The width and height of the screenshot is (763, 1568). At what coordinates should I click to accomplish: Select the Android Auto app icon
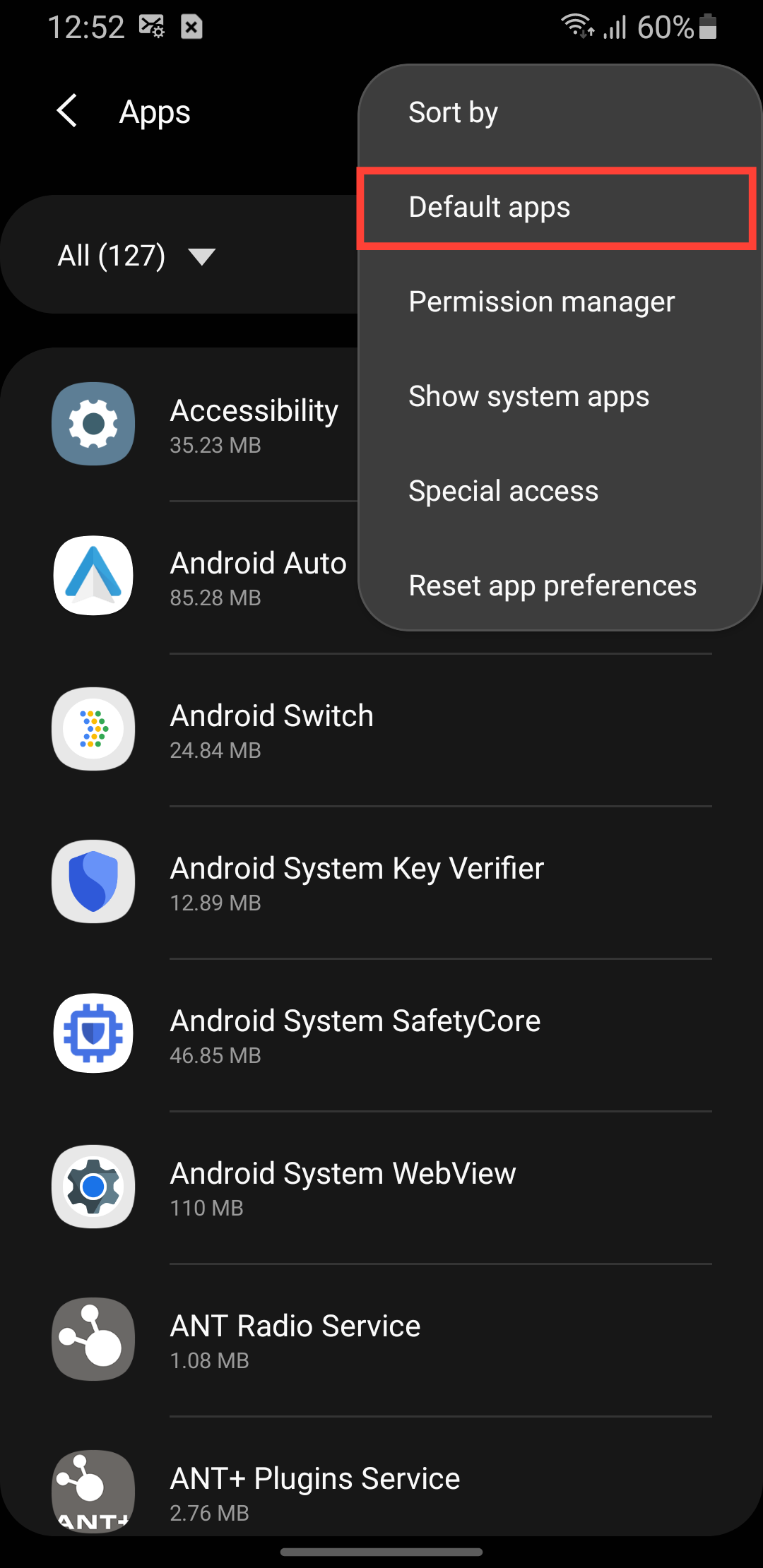[x=93, y=576]
